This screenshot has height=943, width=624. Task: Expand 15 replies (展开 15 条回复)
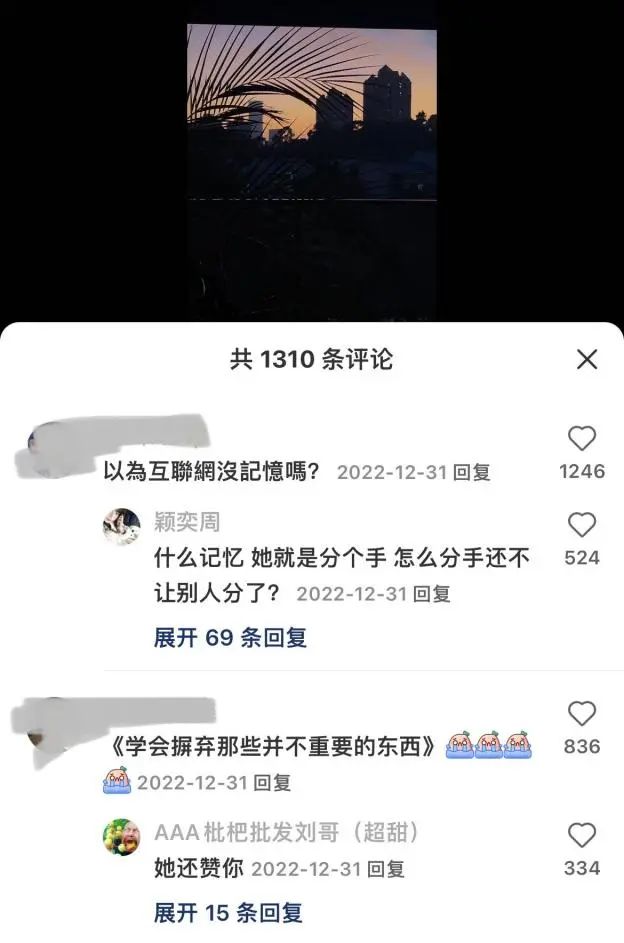tap(228, 912)
